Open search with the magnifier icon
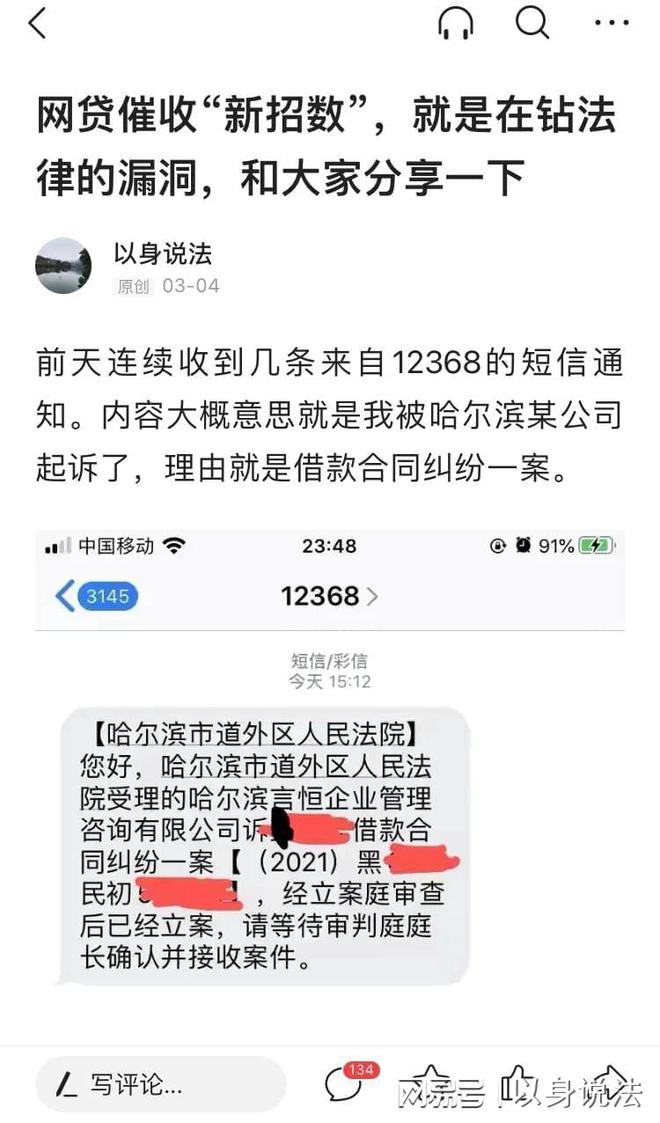The width and height of the screenshot is (660, 1123). point(533,23)
